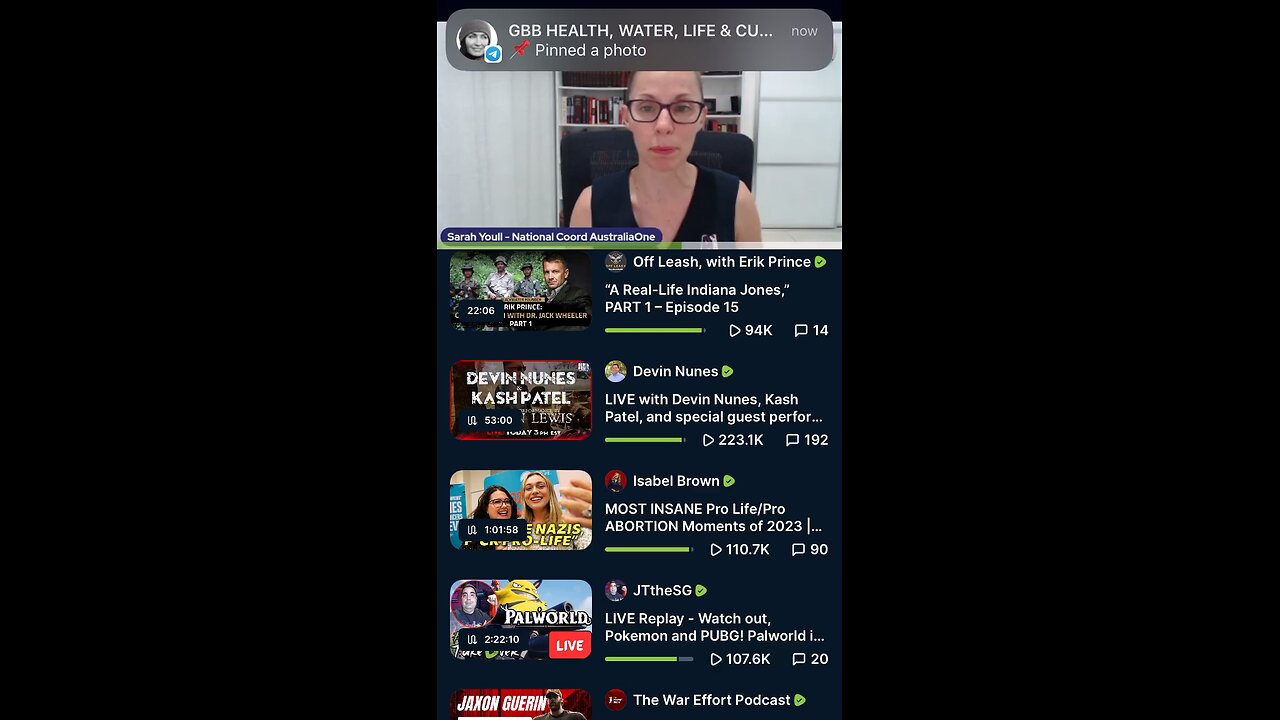Open the Devin Nunes channel
This screenshot has height=720, width=1280.
pyautogui.click(x=675, y=371)
